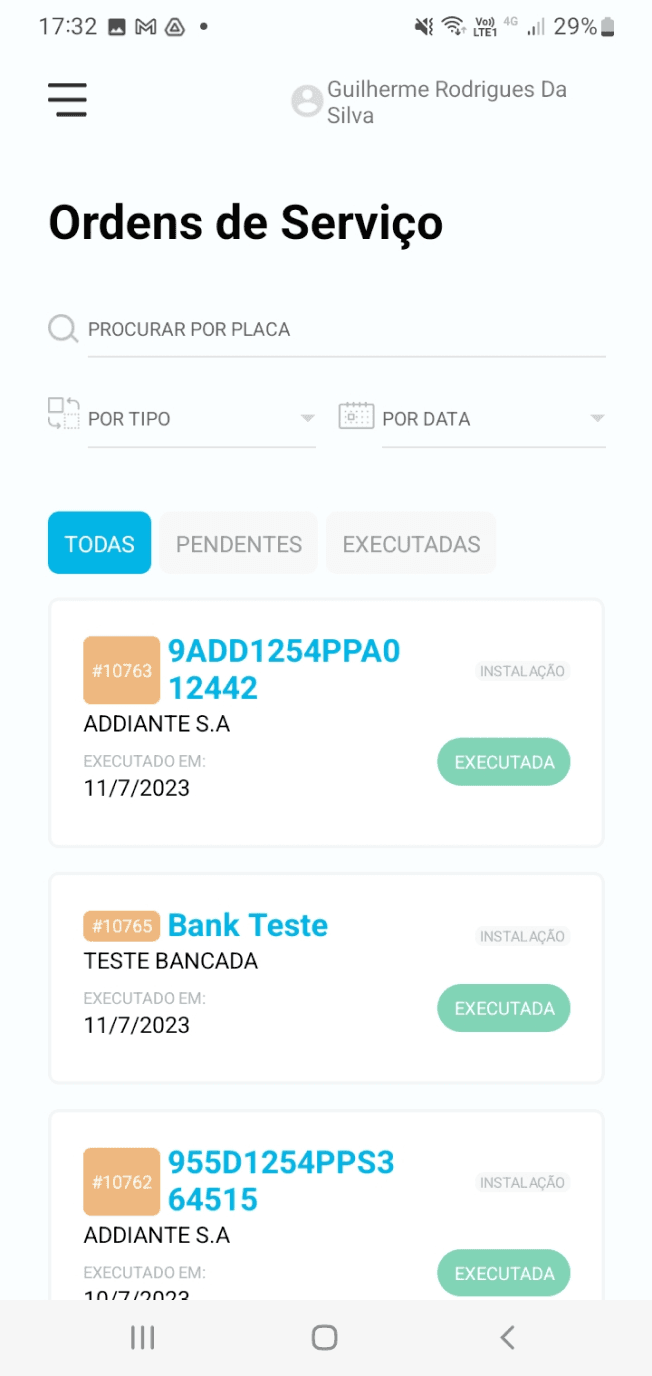Select the Todas tab

[99, 544]
